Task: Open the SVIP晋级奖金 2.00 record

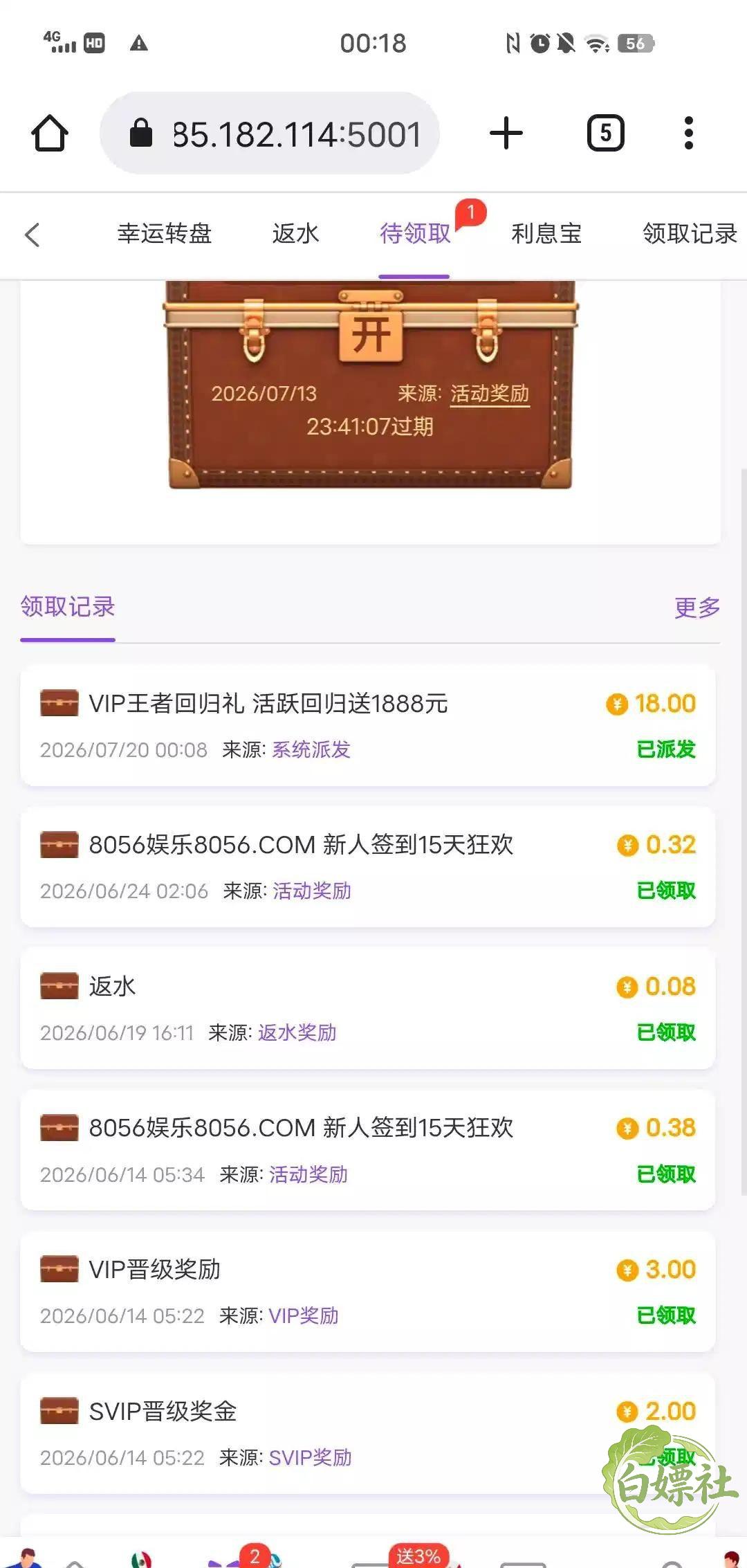Action: pyautogui.click(x=368, y=1433)
